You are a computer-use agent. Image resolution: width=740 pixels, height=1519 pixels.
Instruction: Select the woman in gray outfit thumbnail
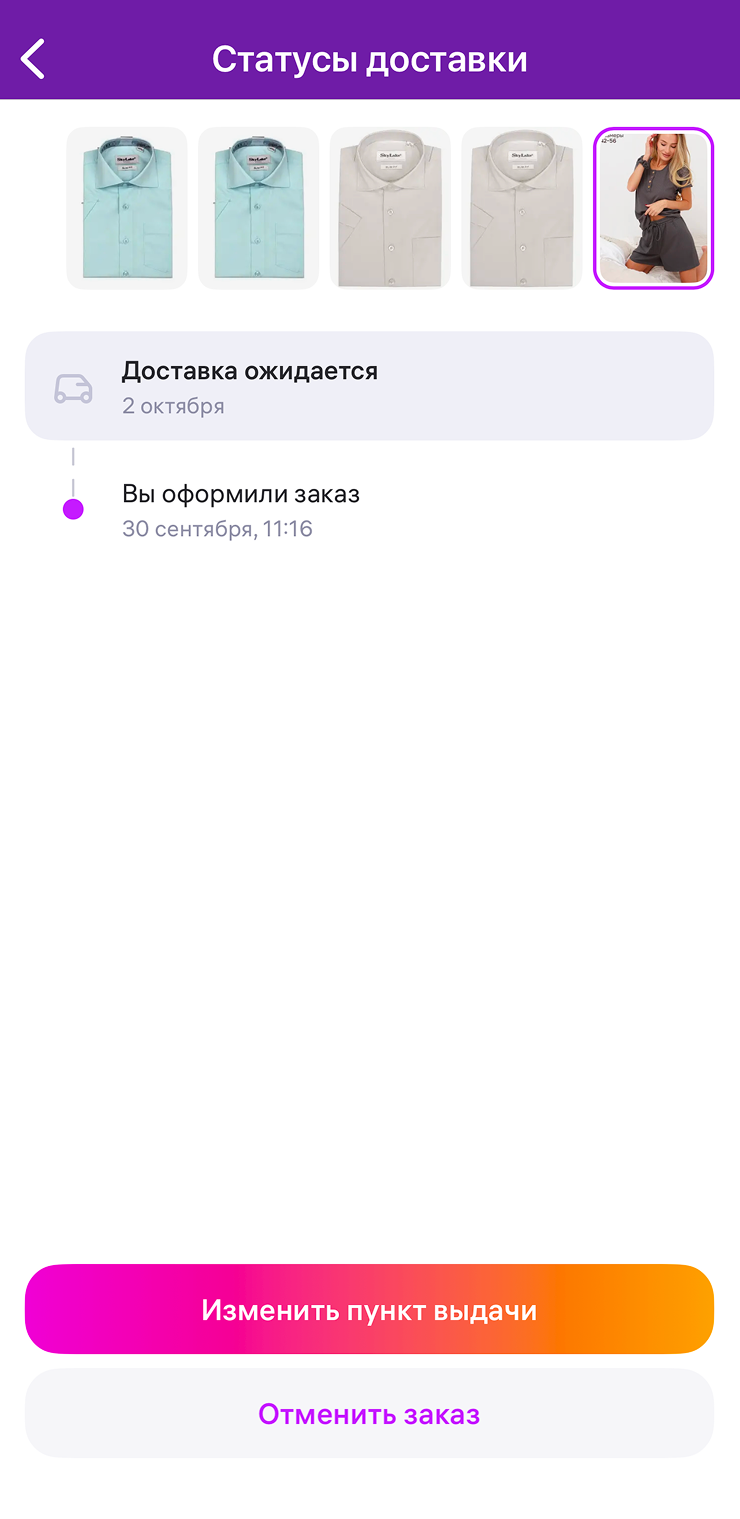[653, 208]
